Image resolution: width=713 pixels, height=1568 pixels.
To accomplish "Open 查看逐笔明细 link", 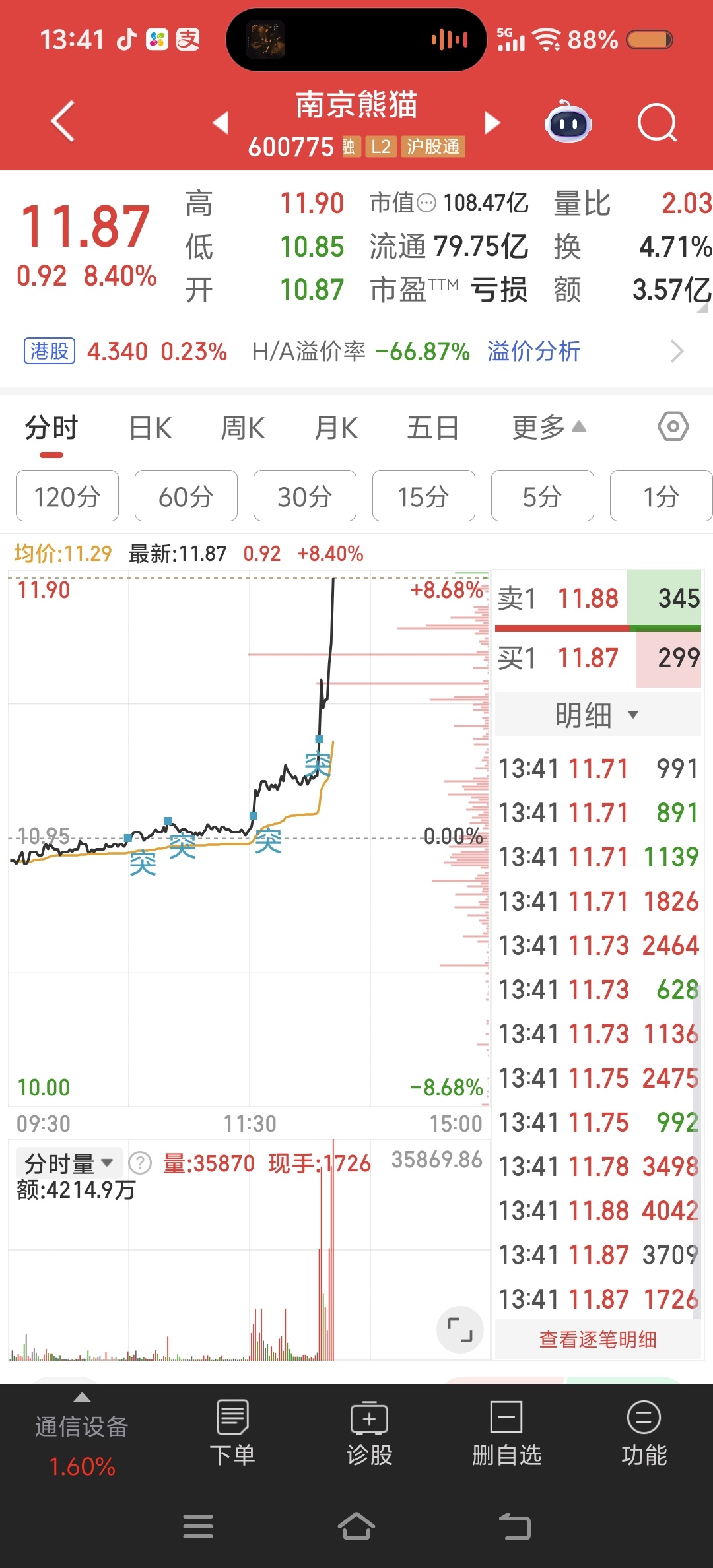I will [597, 1340].
